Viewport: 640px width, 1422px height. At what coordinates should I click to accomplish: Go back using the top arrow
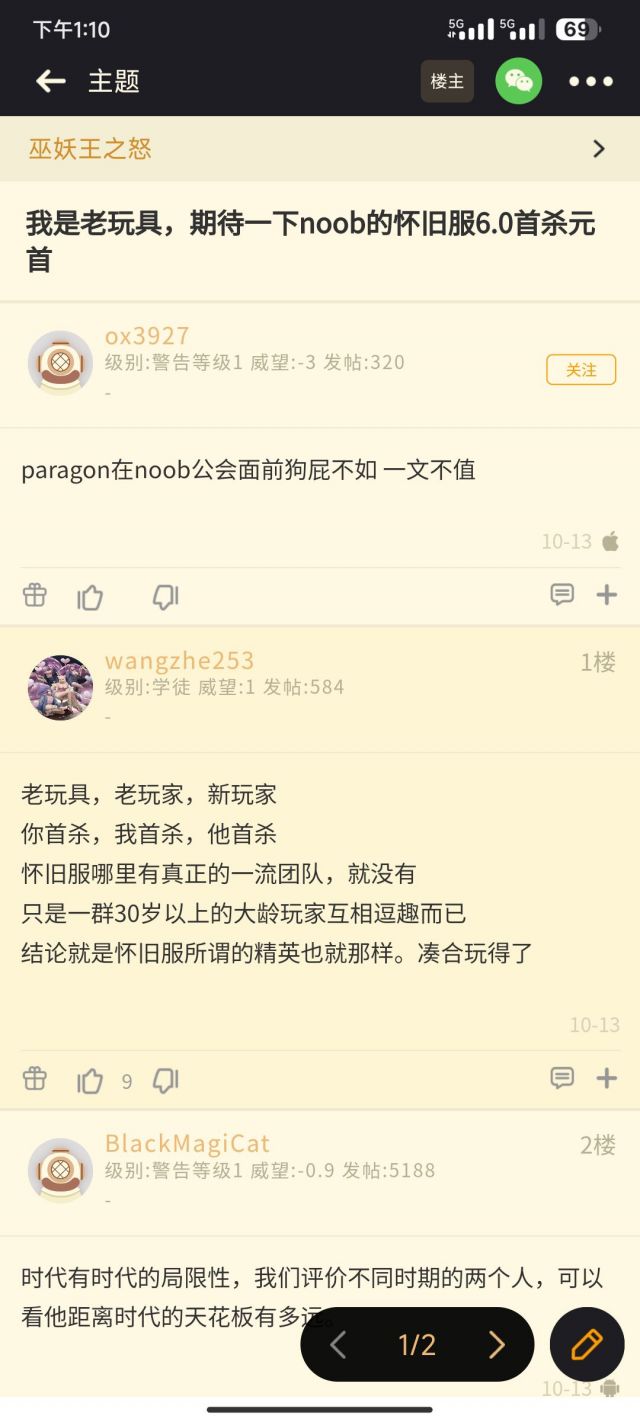pyautogui.click(x=51, y=81)
